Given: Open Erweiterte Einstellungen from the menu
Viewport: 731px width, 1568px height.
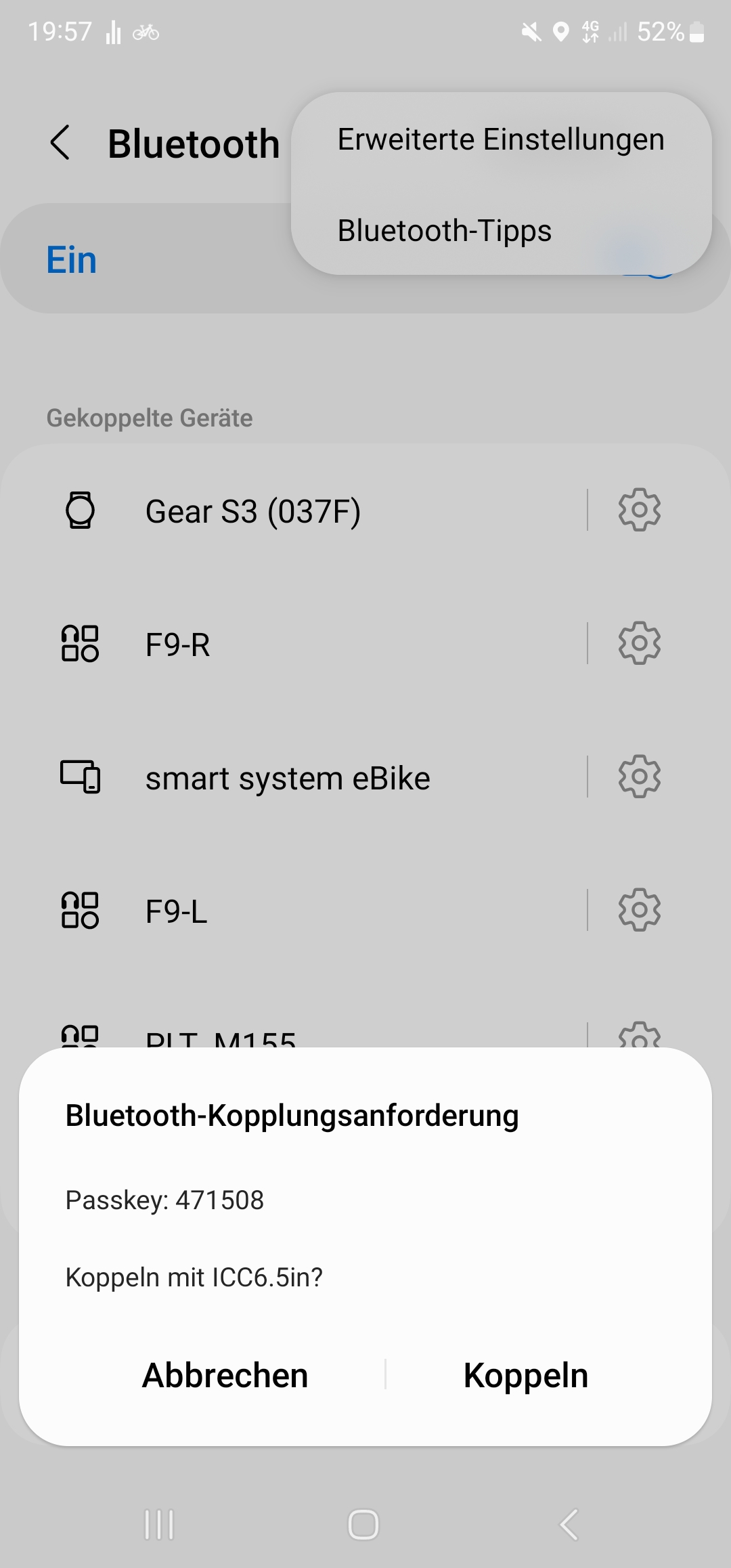Looking at the screenshot, I should (x=501, y=139).
